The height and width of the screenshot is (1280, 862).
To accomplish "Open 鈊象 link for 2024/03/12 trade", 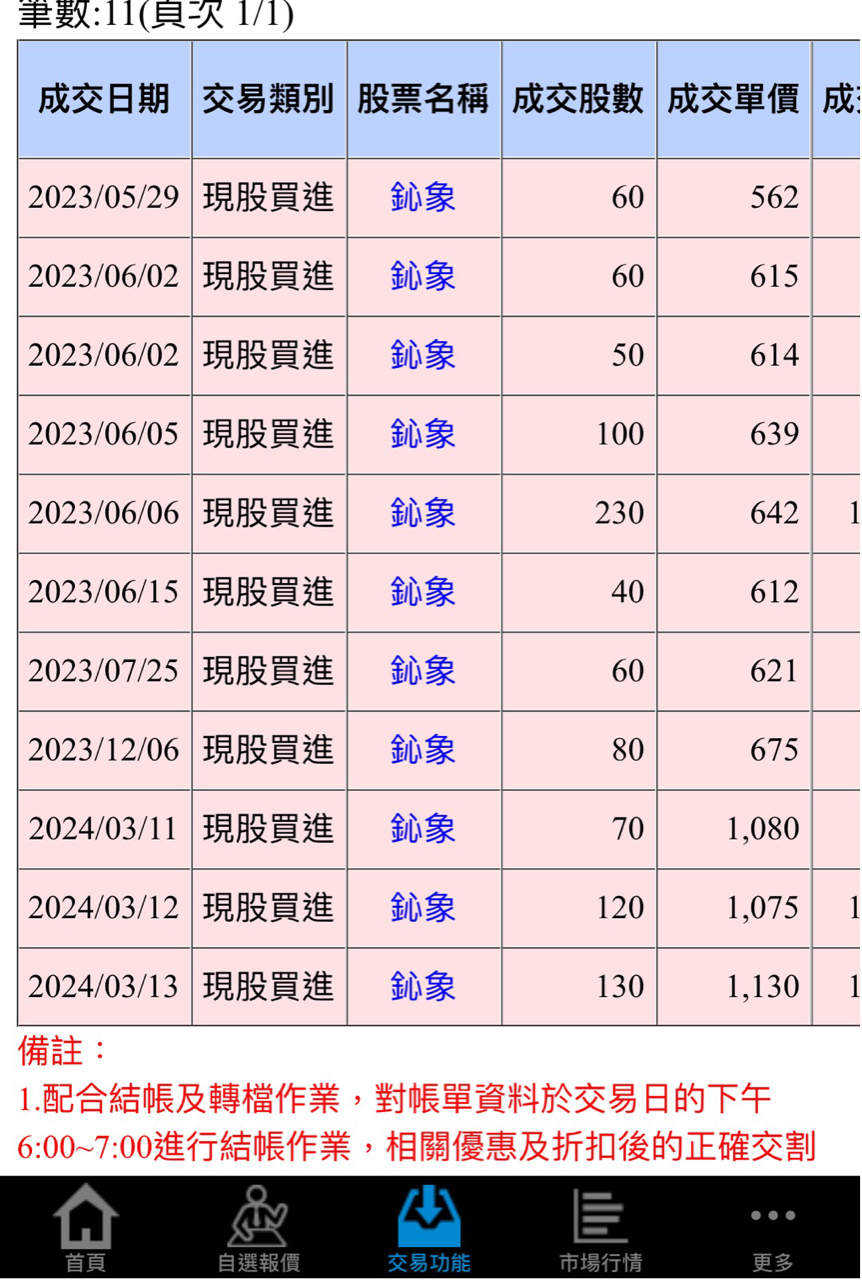I will tap(423, 908).
